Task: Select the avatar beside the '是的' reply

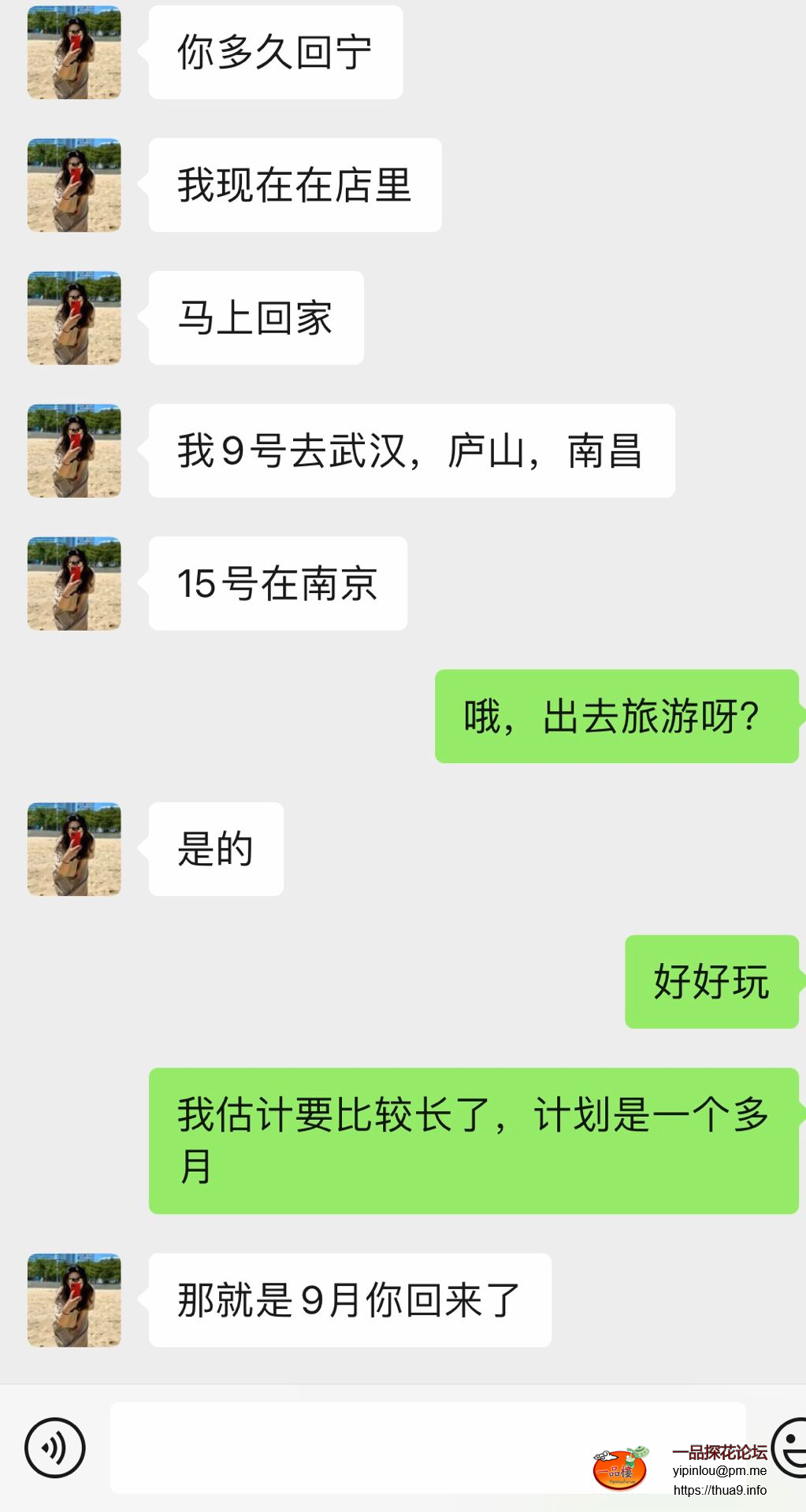Action: [x=73, y=849]
